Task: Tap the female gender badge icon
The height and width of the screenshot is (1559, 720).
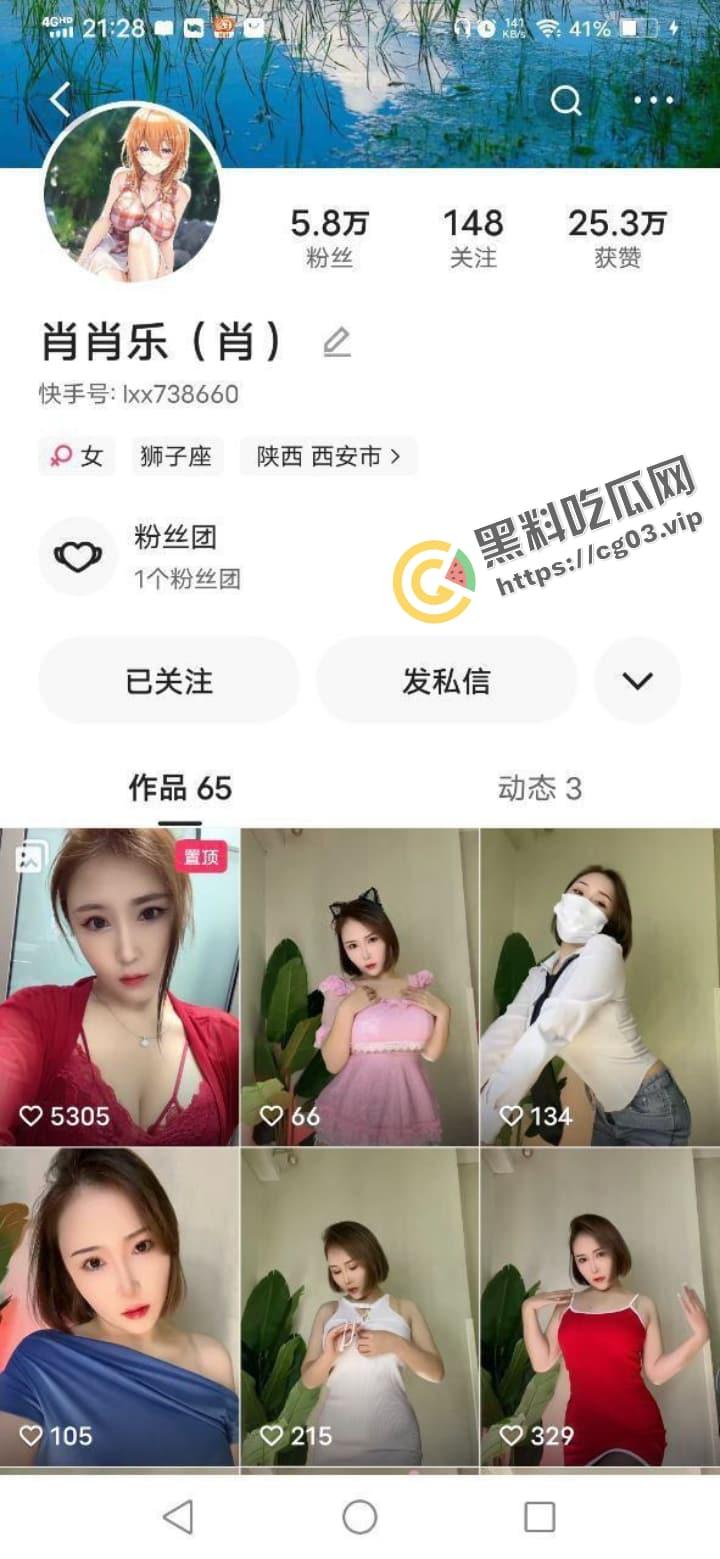Action: point(62,456)
